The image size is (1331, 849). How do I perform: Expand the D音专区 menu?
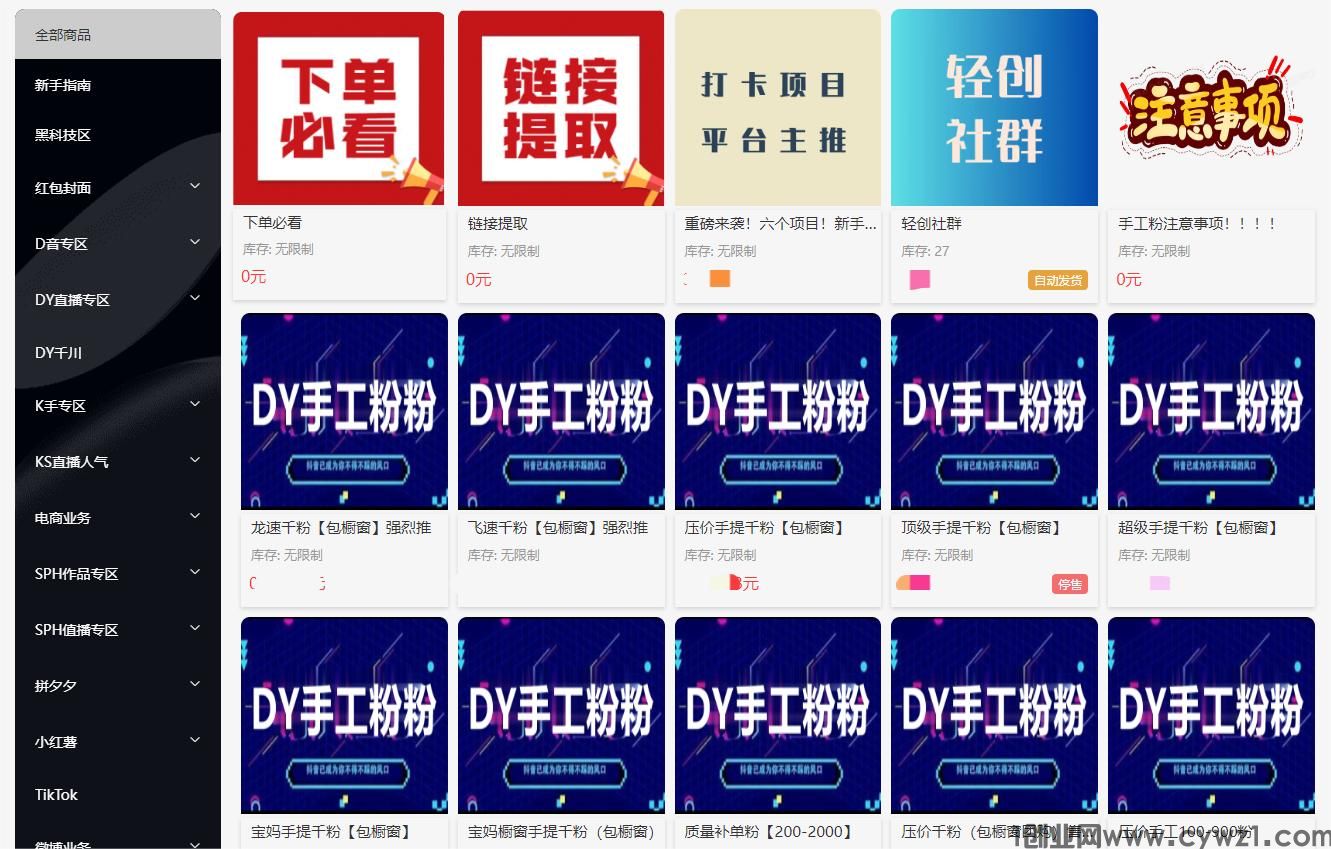[x=117, y=243]
